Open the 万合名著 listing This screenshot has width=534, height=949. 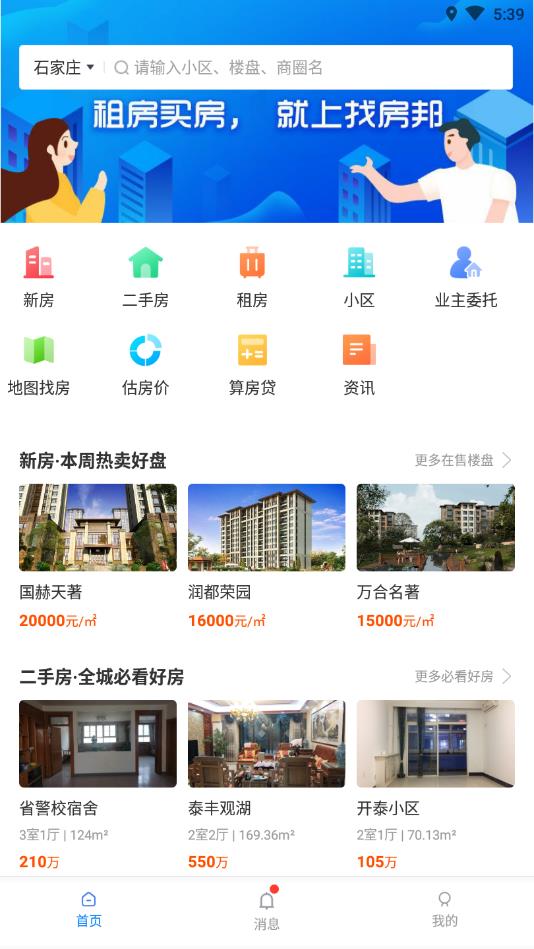[435, 556]
